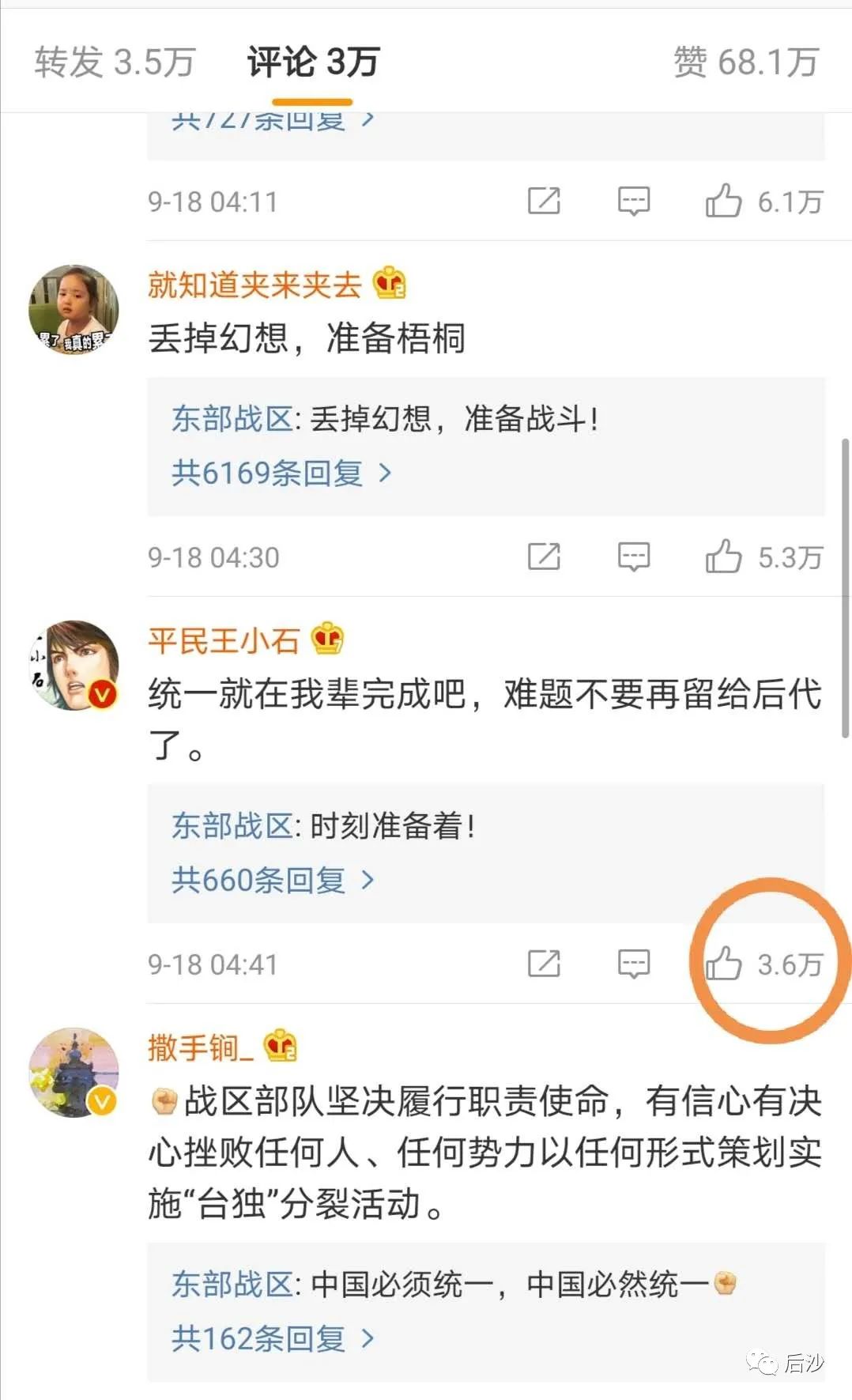This screenshot has width=852, height=1400.
Task: Reply to the comment posted at 9-18 04:11
Action: (634, 201)
